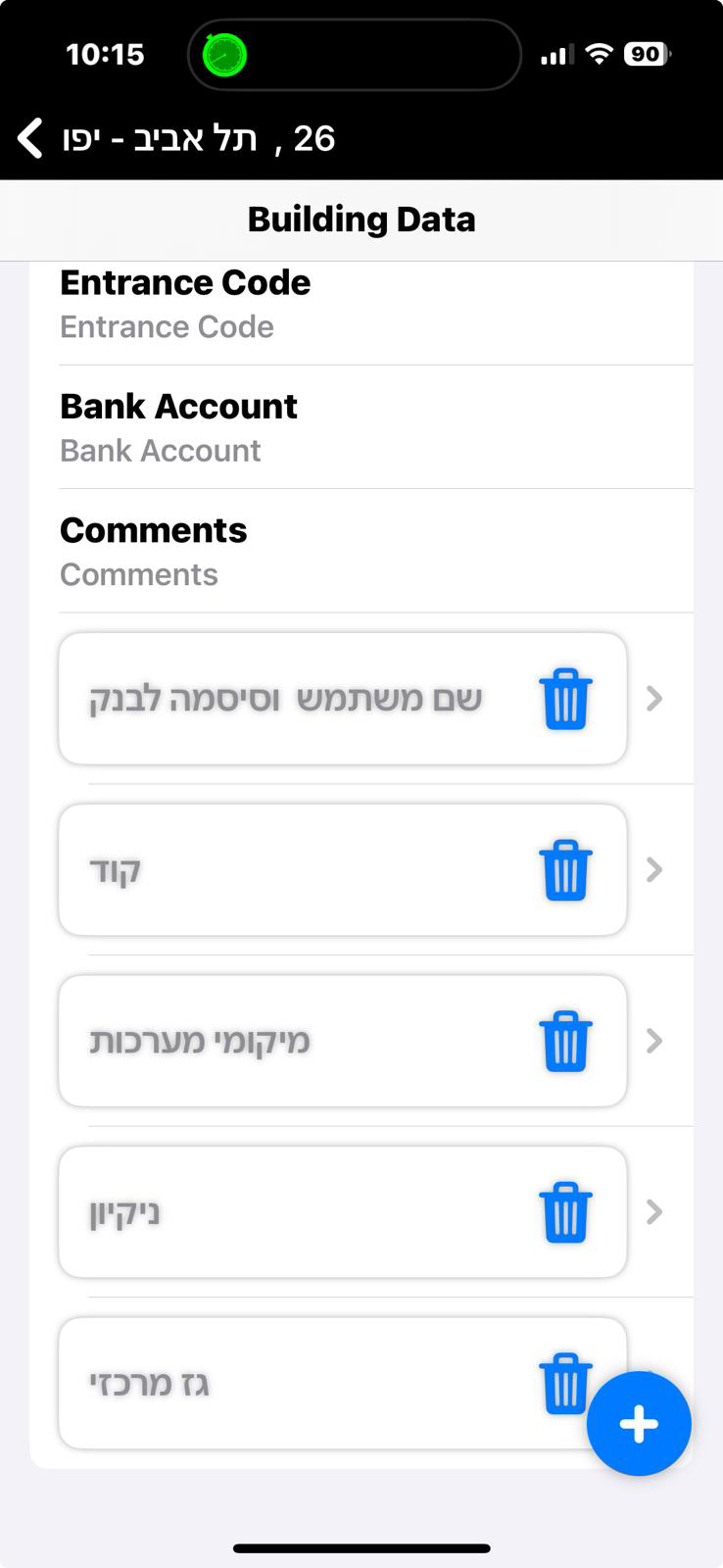The image size is (723, 1568).
Task: Tap the battery indicator showing 90
Action: [645, 54]
